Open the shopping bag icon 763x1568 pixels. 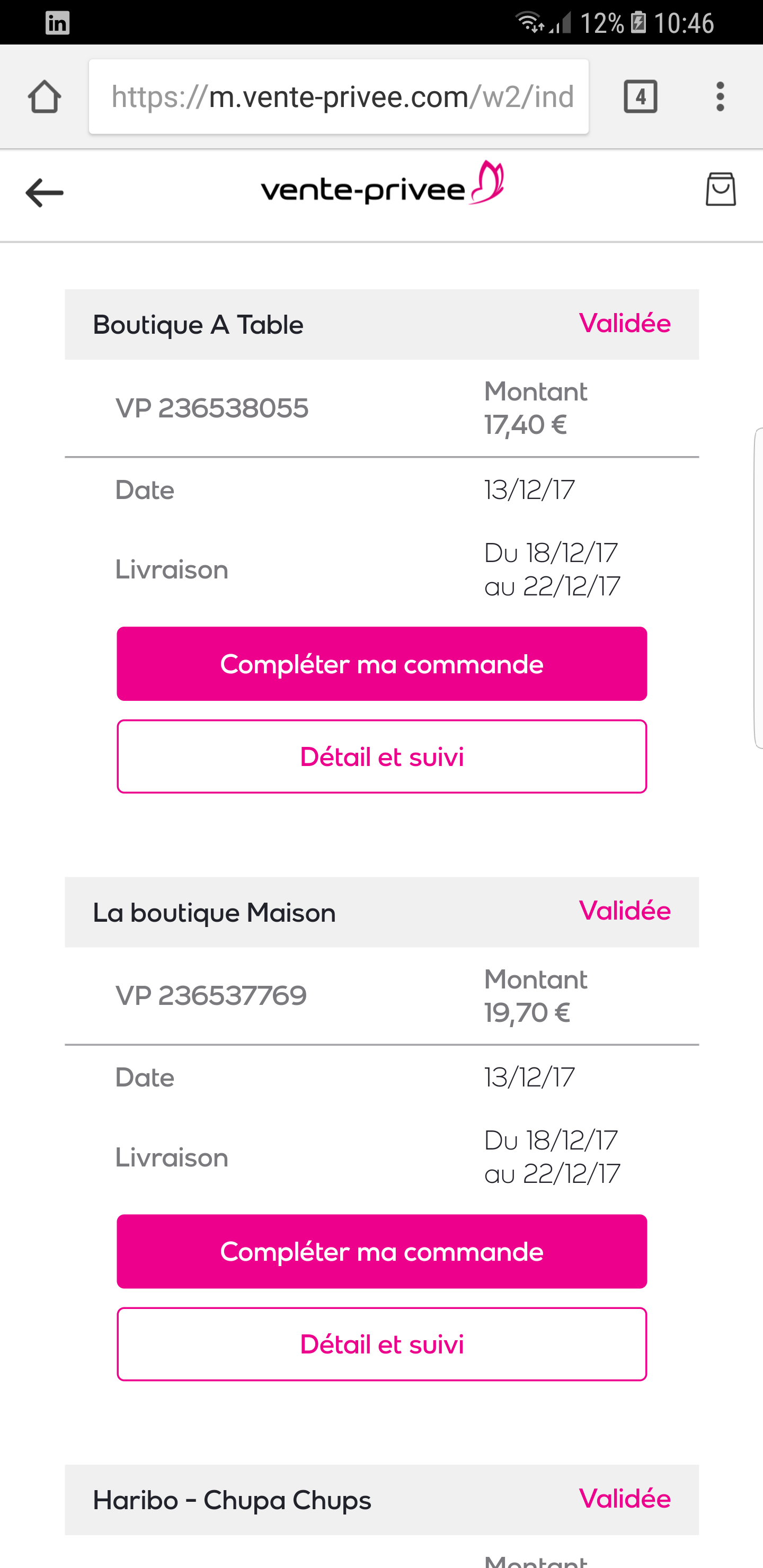coord(721,189)
